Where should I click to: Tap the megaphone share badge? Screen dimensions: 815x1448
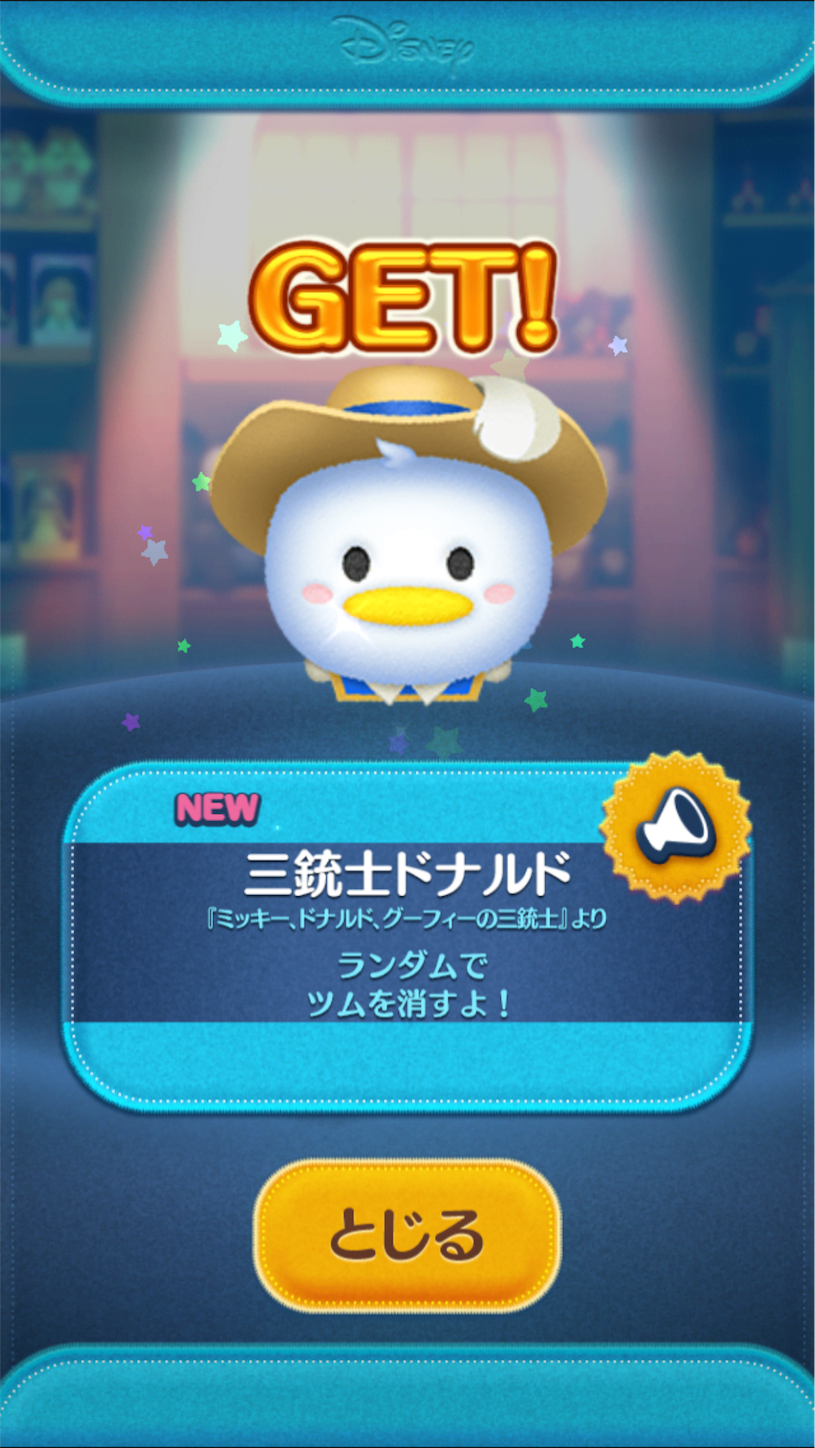click(x=675, y=827)
